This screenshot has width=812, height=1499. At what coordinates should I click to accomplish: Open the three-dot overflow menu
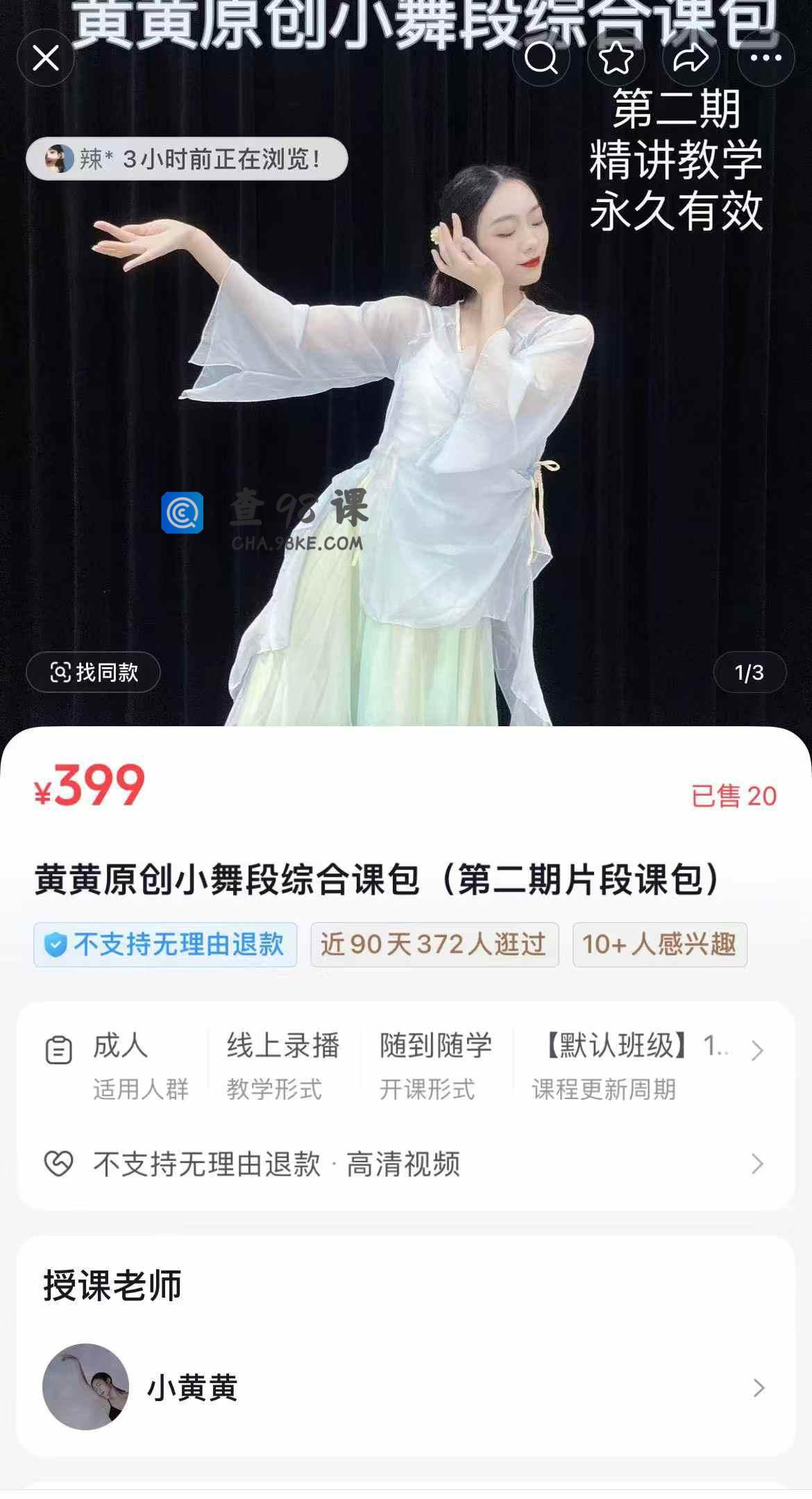pos(766,58)
